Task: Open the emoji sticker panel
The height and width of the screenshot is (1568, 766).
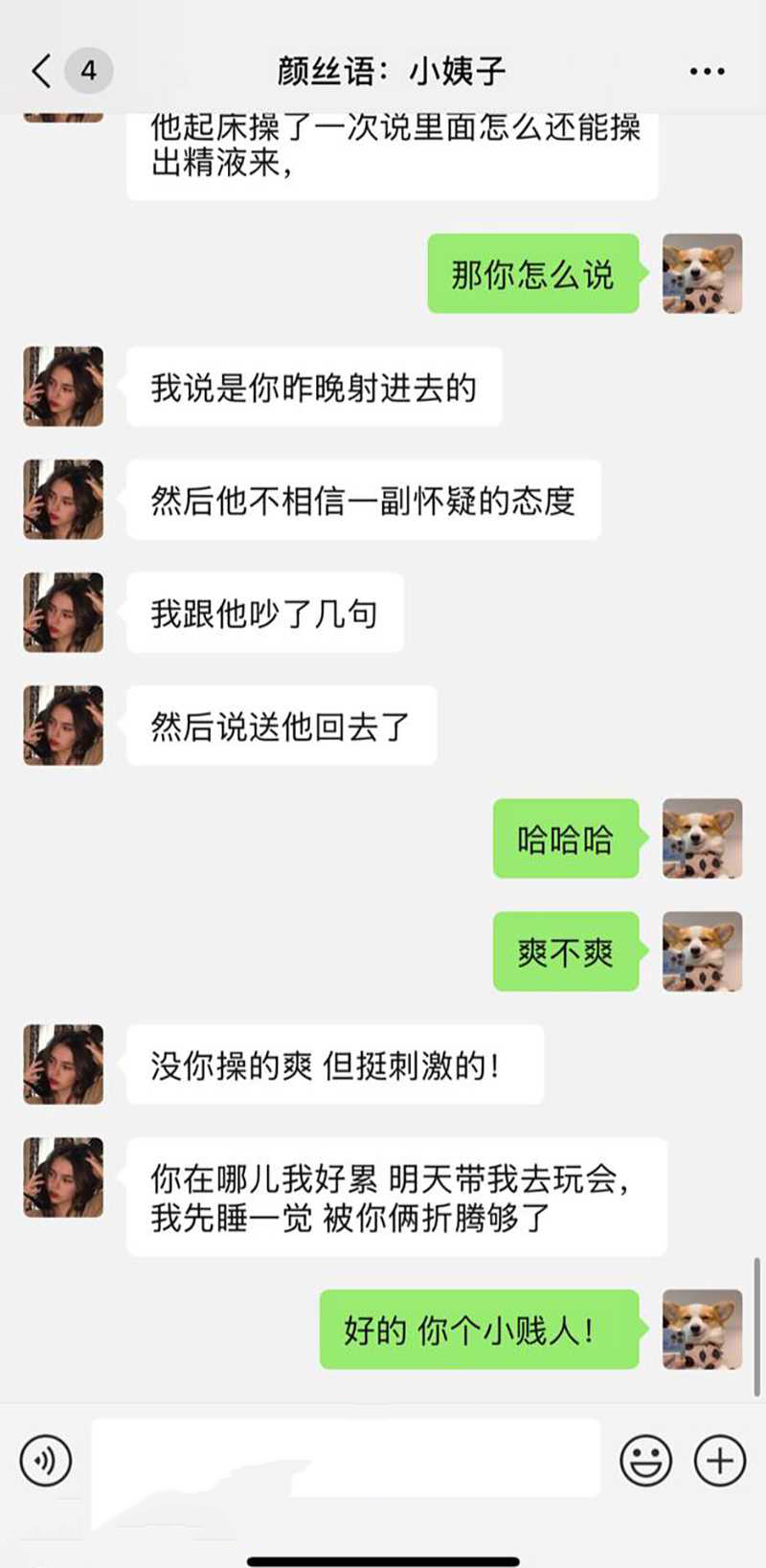Action: 645,1461
